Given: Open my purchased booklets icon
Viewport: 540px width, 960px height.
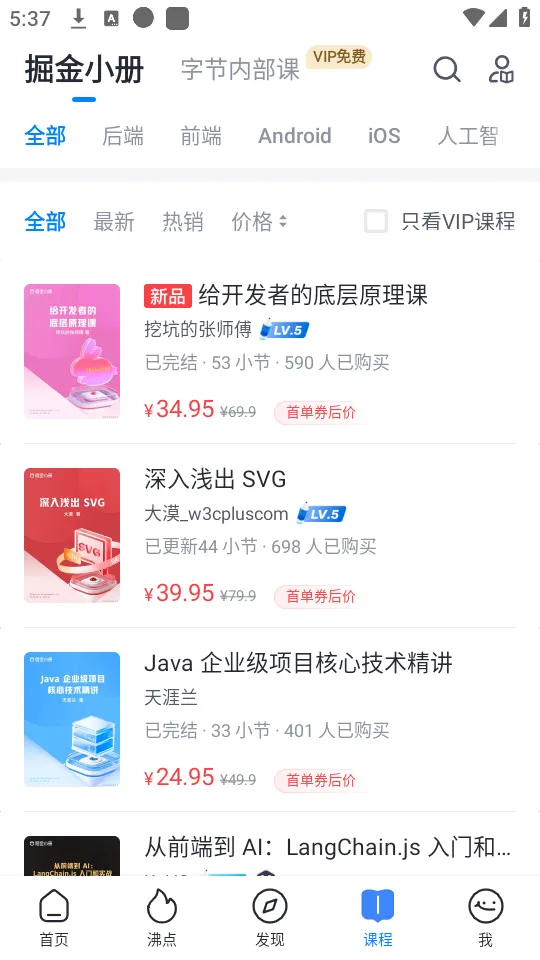Looking at the screenshot, I should (x=501, y=69).
